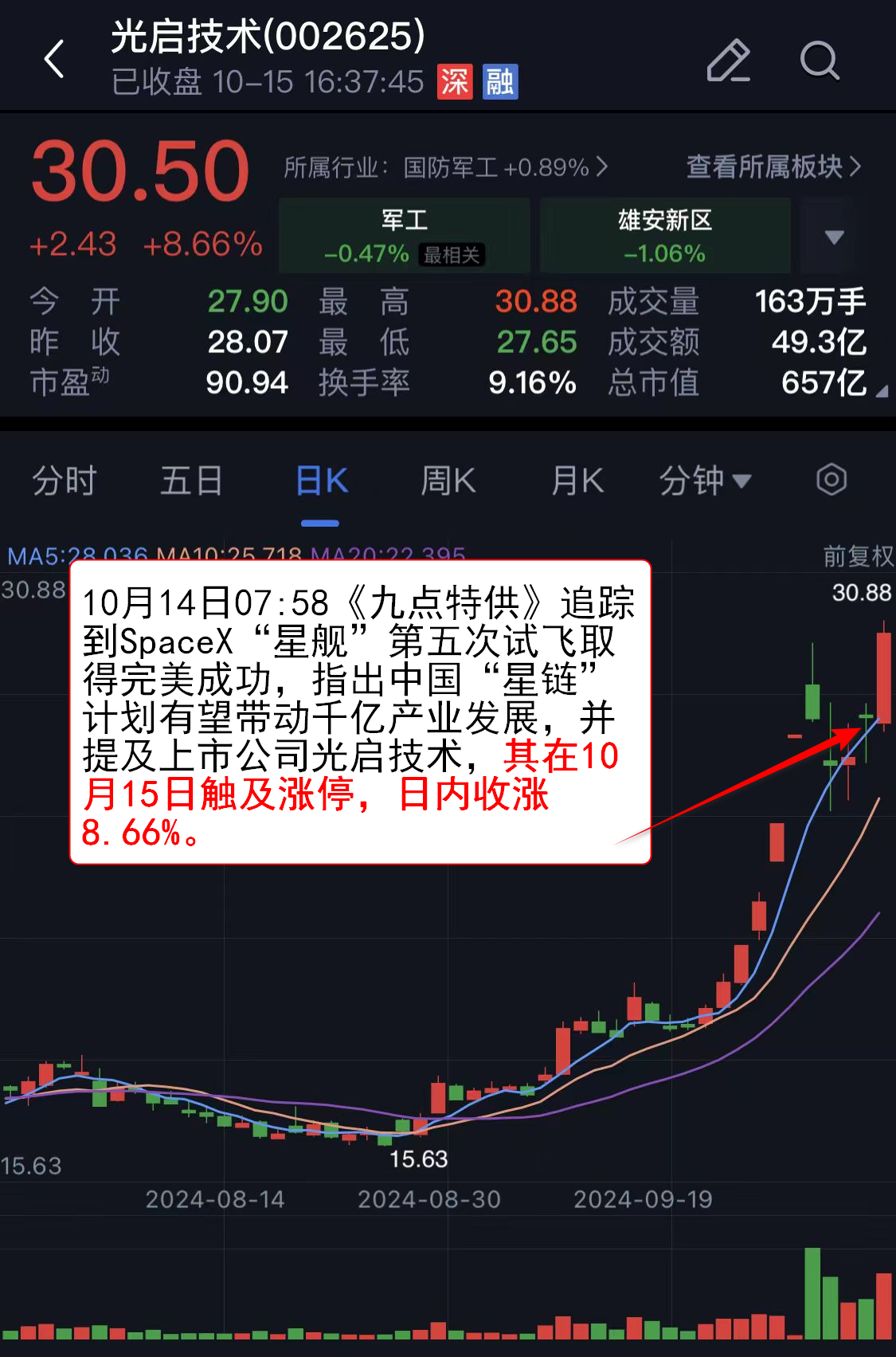Select the 雄安新区 sector chip
896x1357 pixels.
click(x=665, y=236)
